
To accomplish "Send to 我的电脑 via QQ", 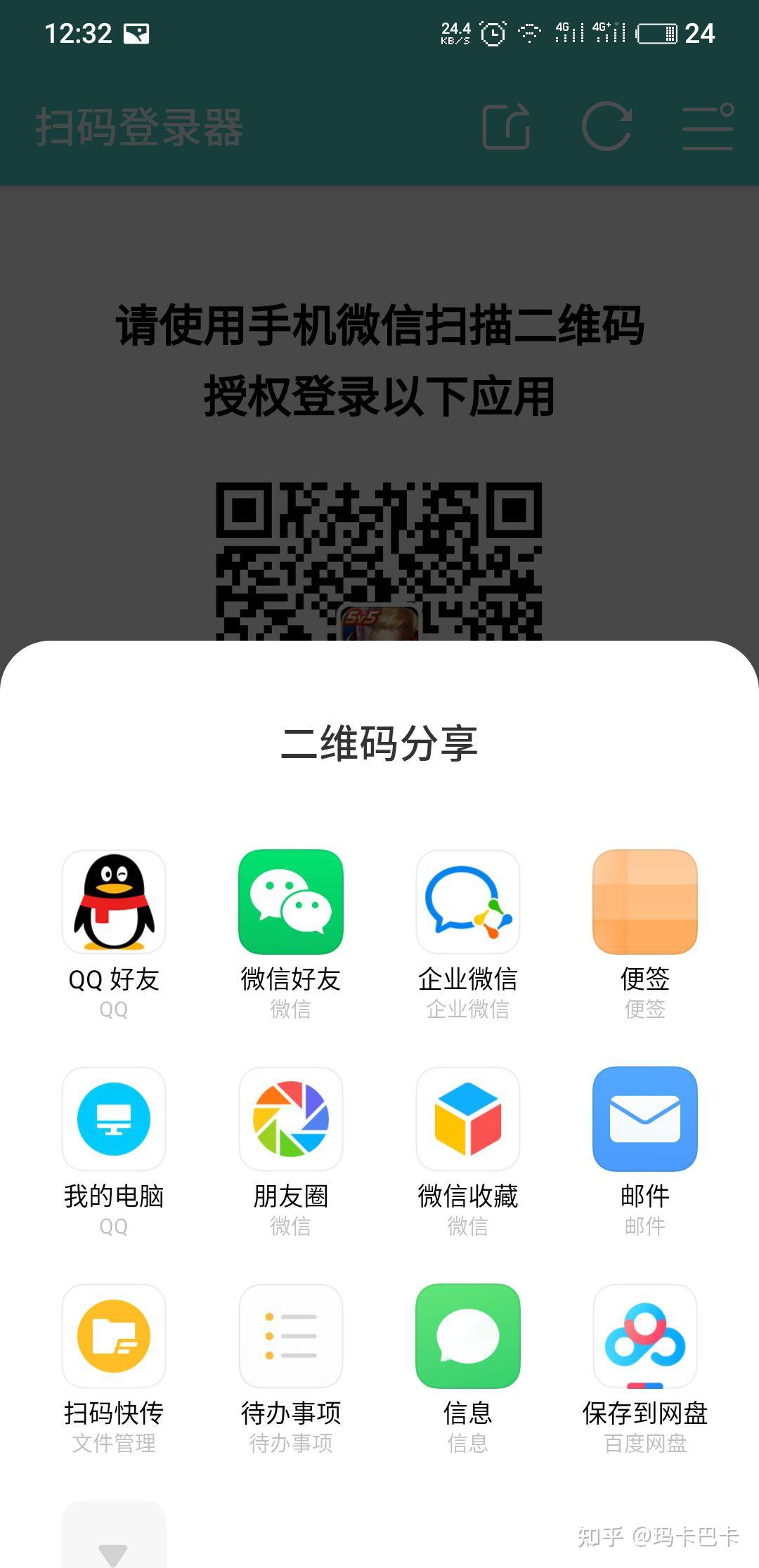I will click(114, 1119).
